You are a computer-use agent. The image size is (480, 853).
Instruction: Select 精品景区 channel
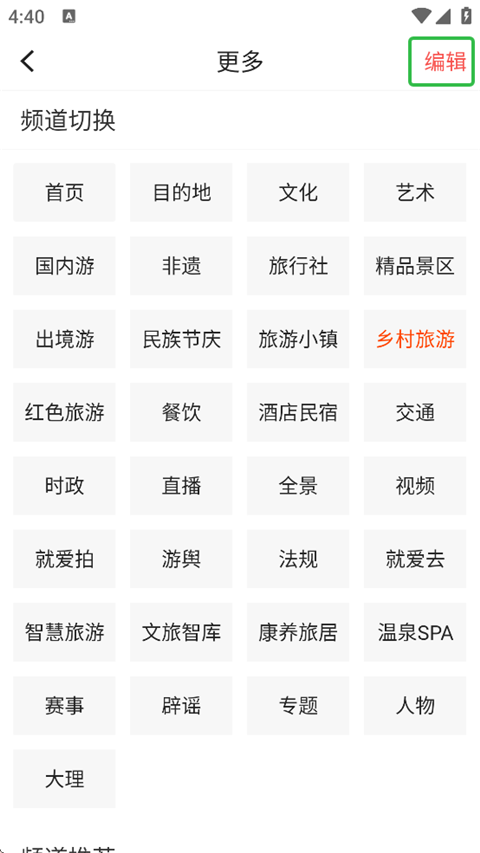click(x=415, y=266)
